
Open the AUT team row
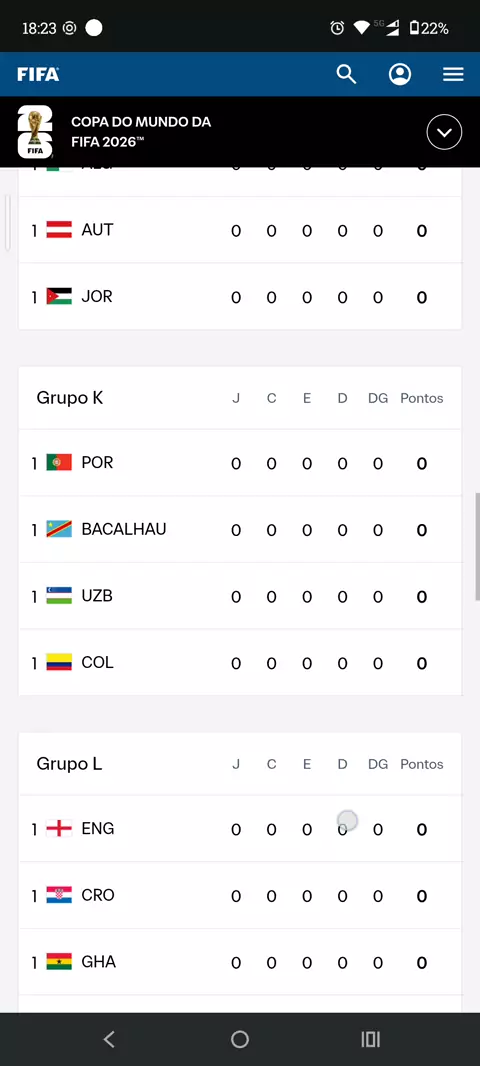240,230
